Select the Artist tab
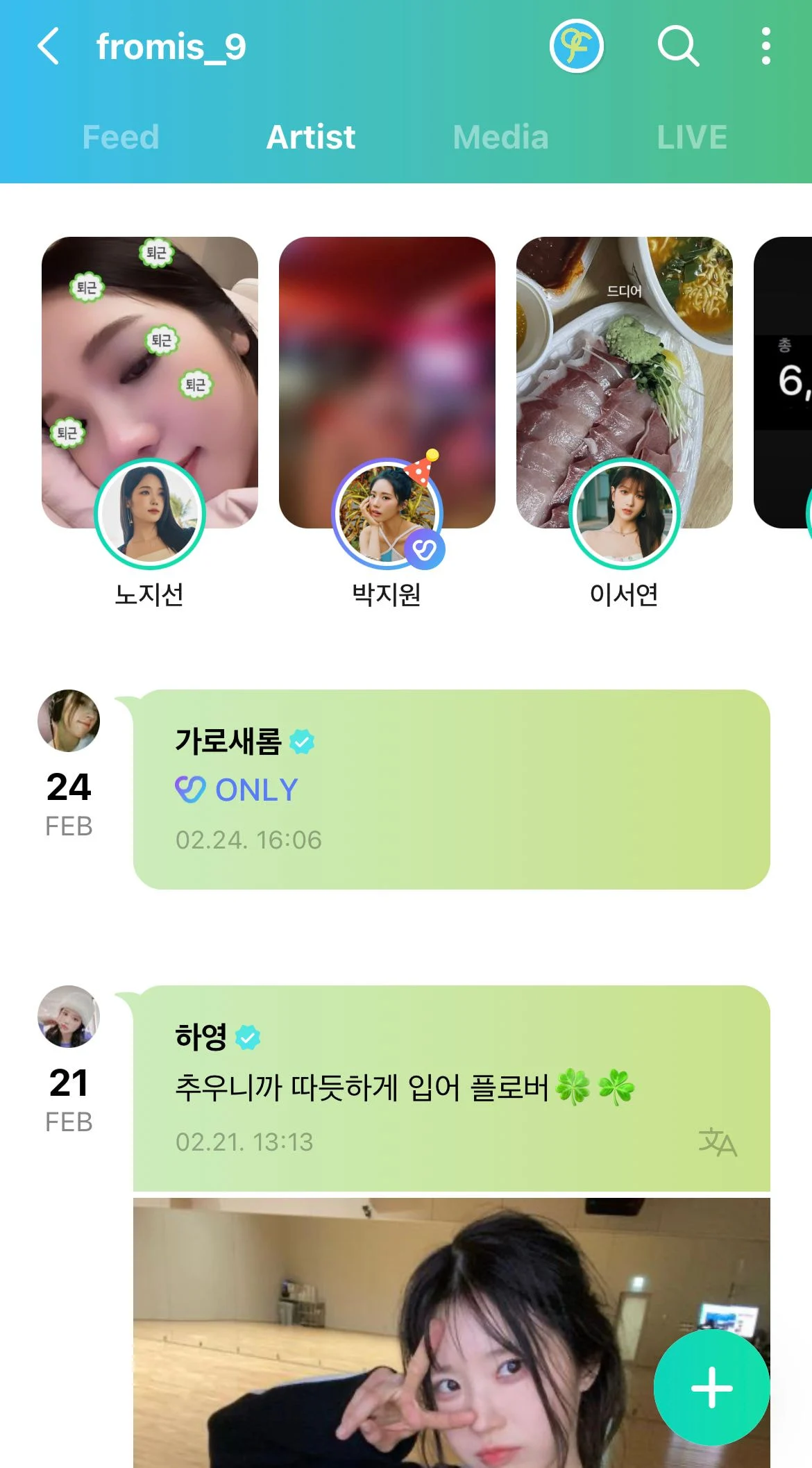Viewport: 812px width, 1468px height. tap(311, 137)
